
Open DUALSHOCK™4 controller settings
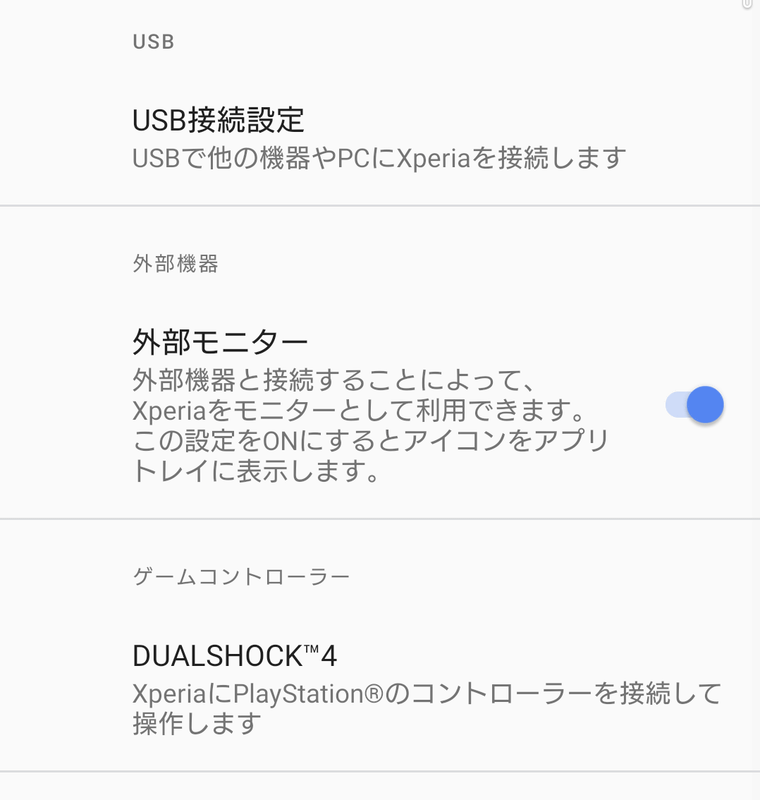point(378,688)
